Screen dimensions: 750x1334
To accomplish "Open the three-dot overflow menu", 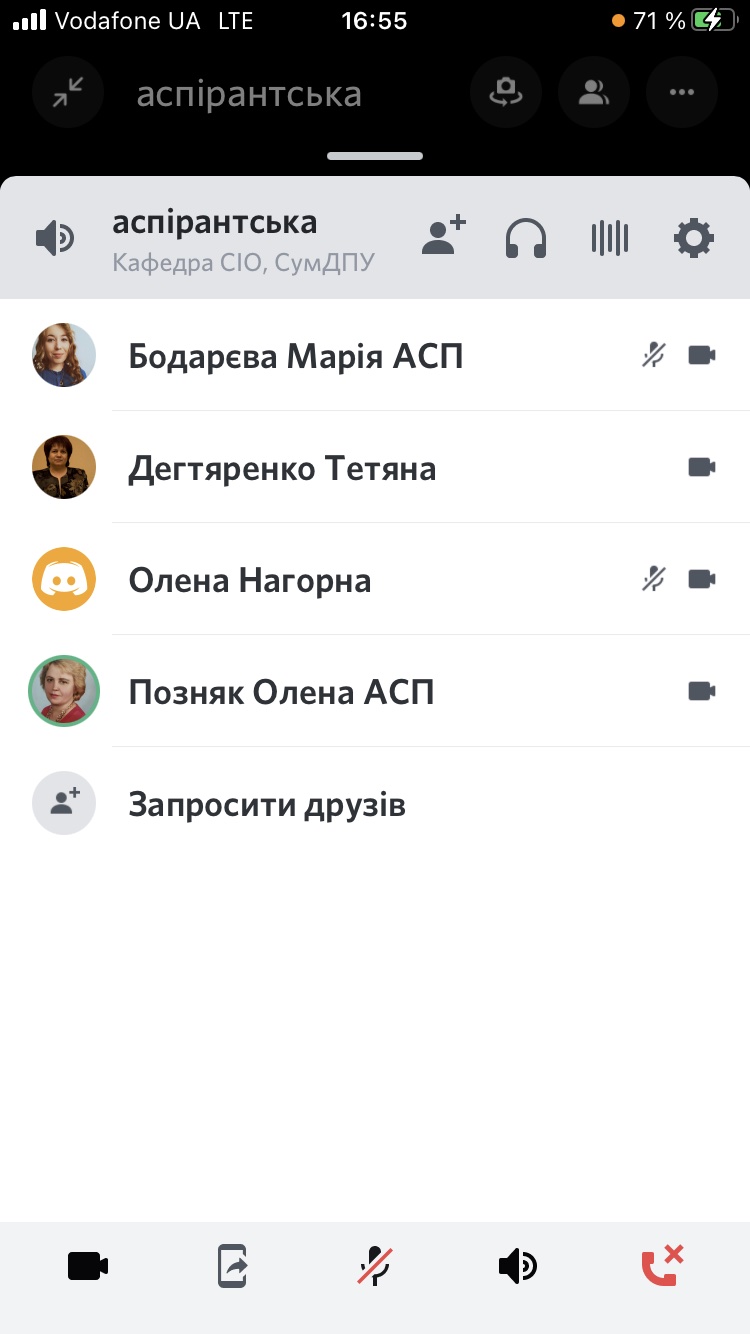I will [682, 93].
